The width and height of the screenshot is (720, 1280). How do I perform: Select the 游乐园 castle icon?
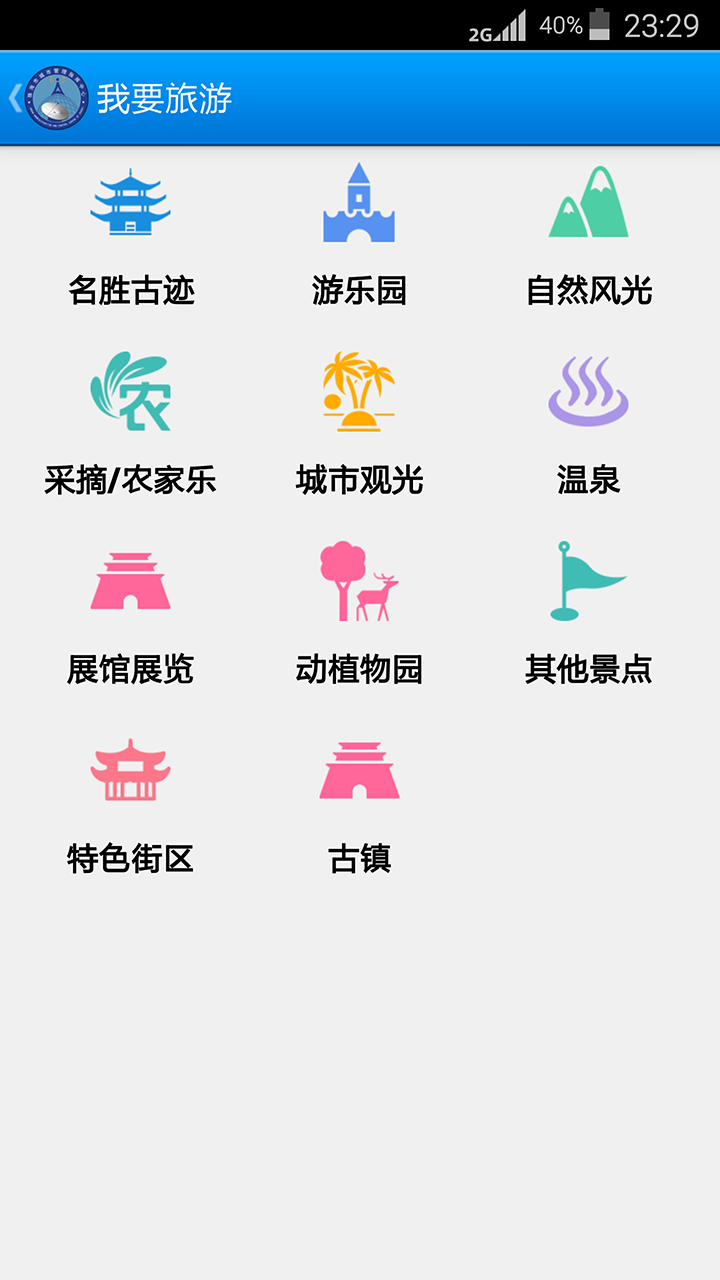click(360, 205)
